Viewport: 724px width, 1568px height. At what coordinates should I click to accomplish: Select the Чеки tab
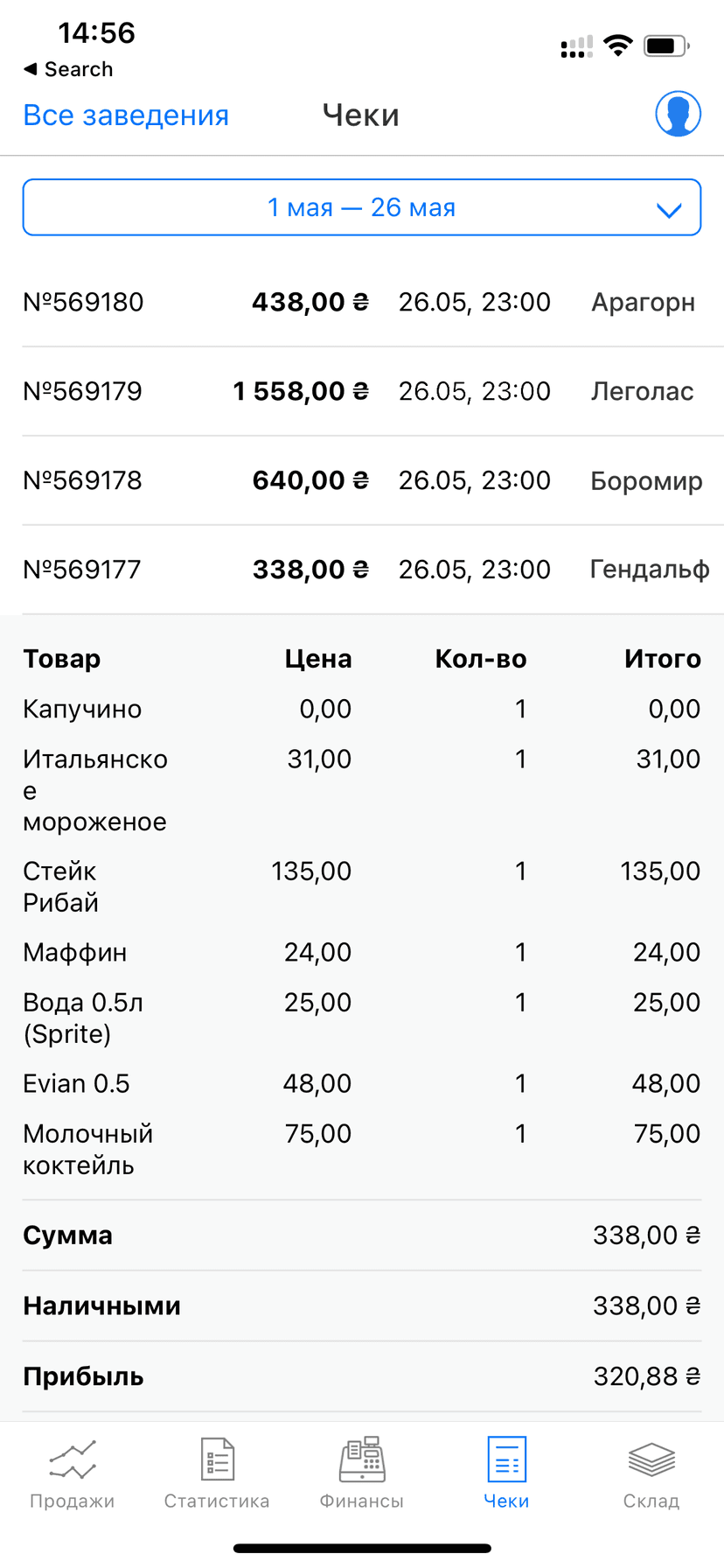(x=506, y=1474)
